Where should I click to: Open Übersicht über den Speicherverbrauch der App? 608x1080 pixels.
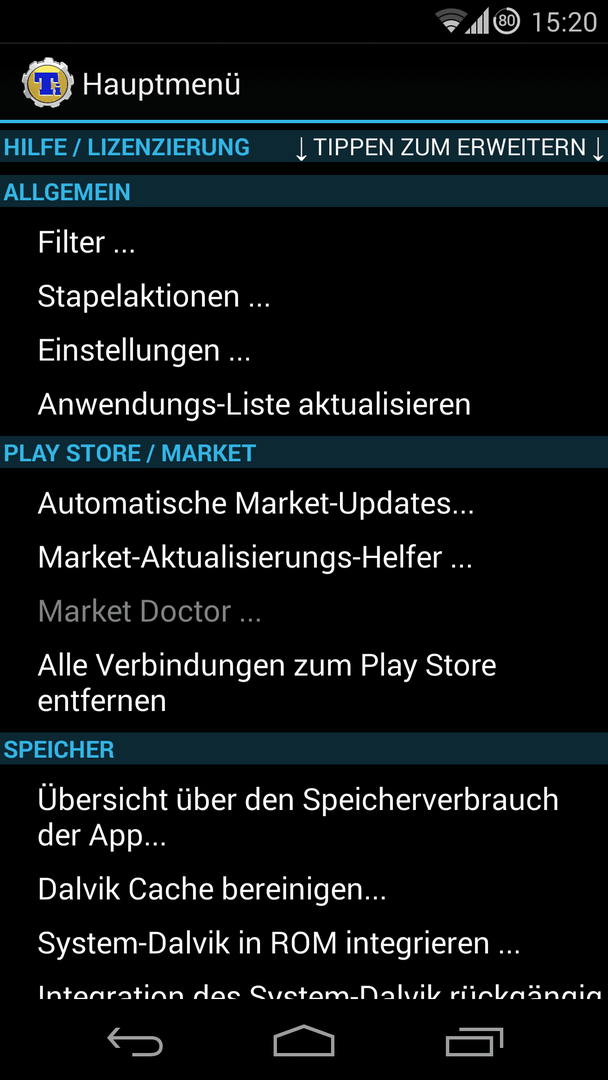tap(304, 818)
